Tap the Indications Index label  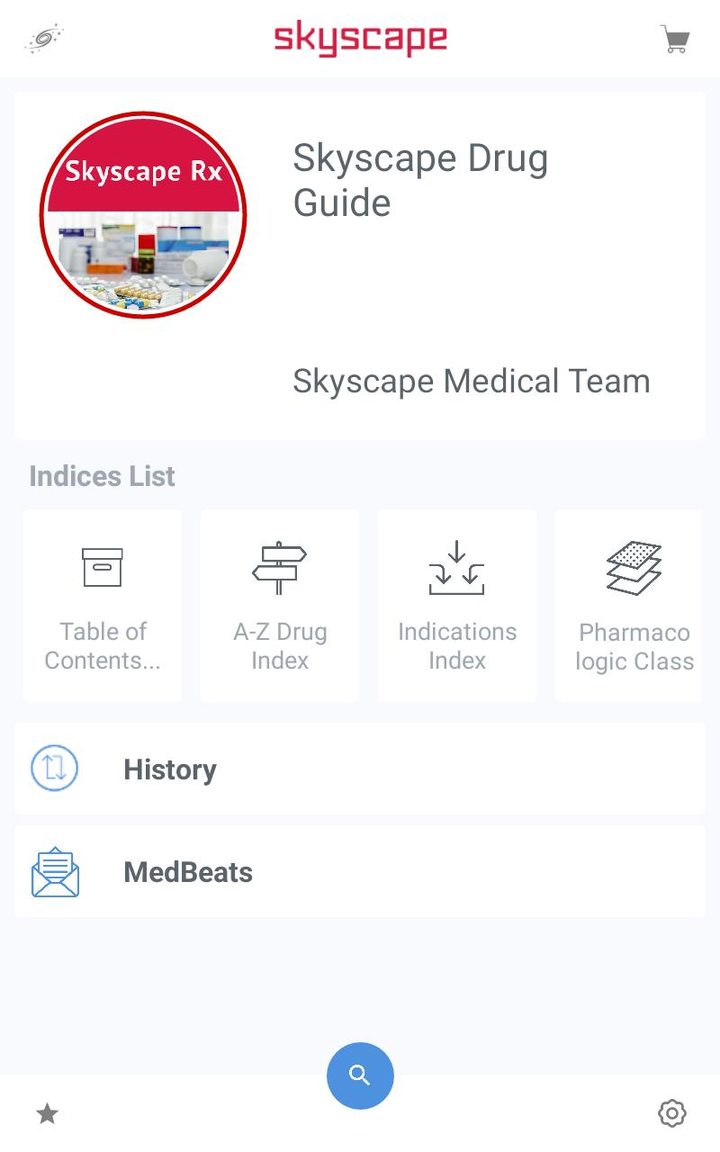(457, 645)
